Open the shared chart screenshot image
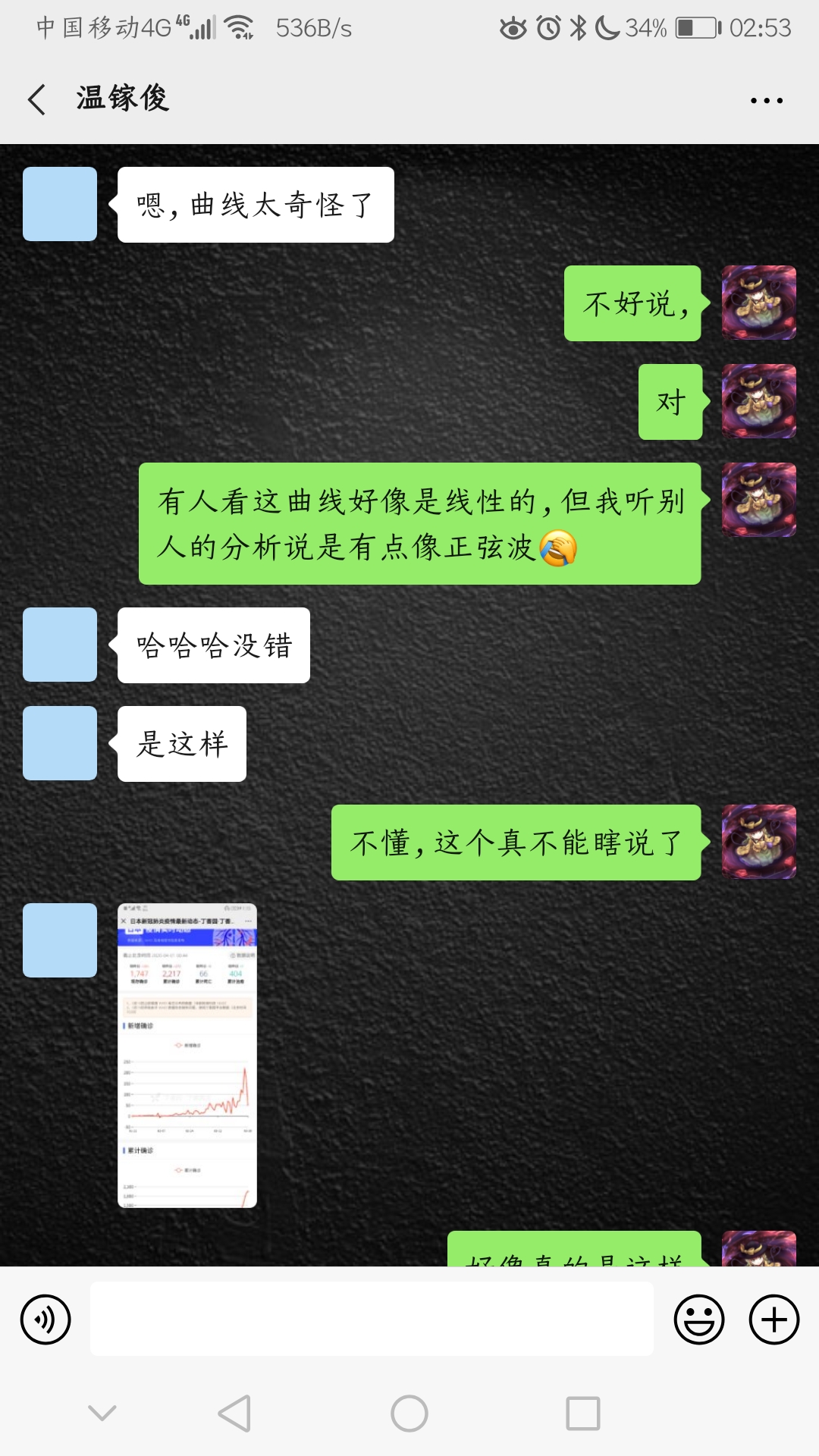This screenshot has width=819, height=1456. click(187, 1055)
